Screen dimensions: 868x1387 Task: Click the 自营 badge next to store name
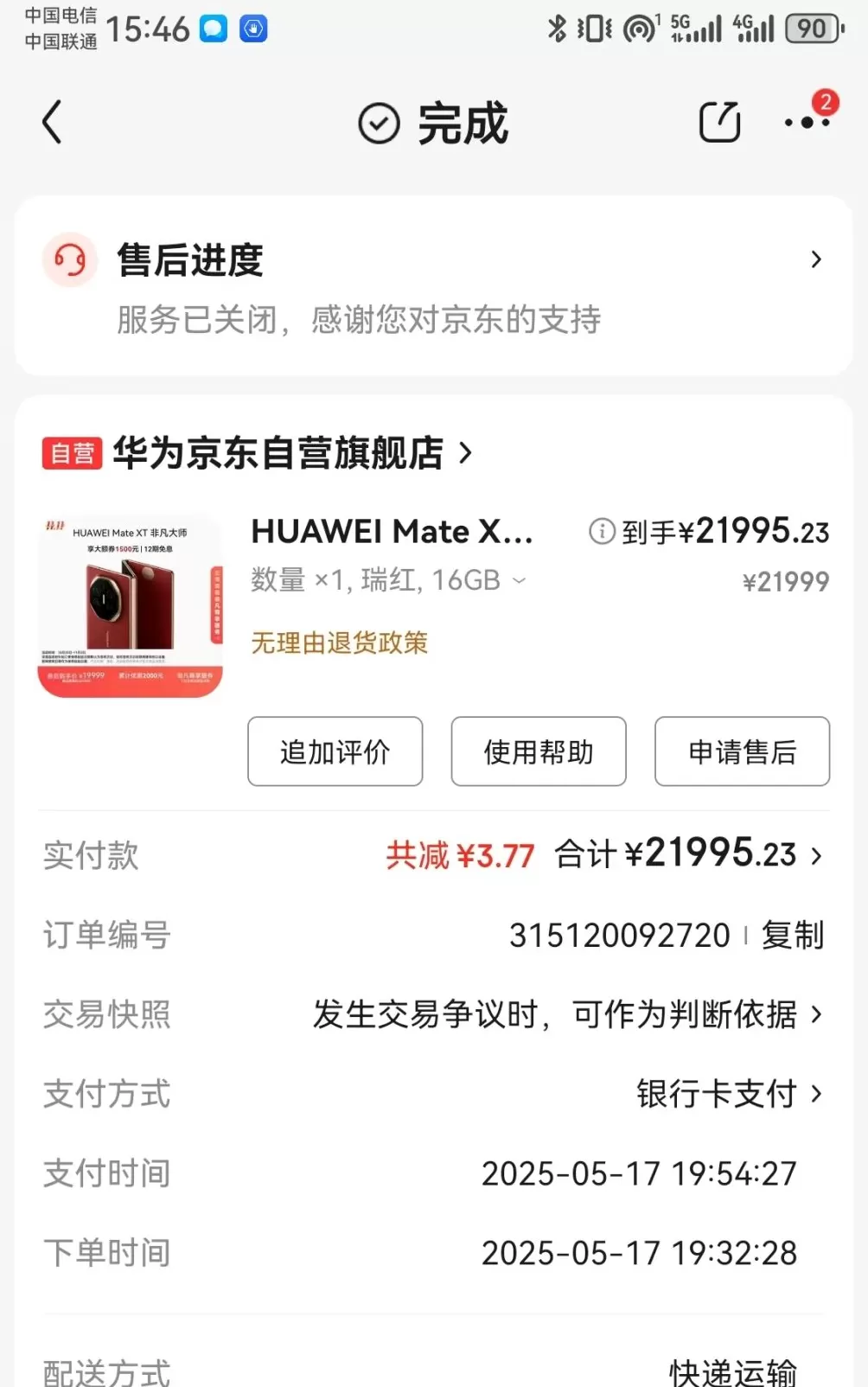(72, 452)
